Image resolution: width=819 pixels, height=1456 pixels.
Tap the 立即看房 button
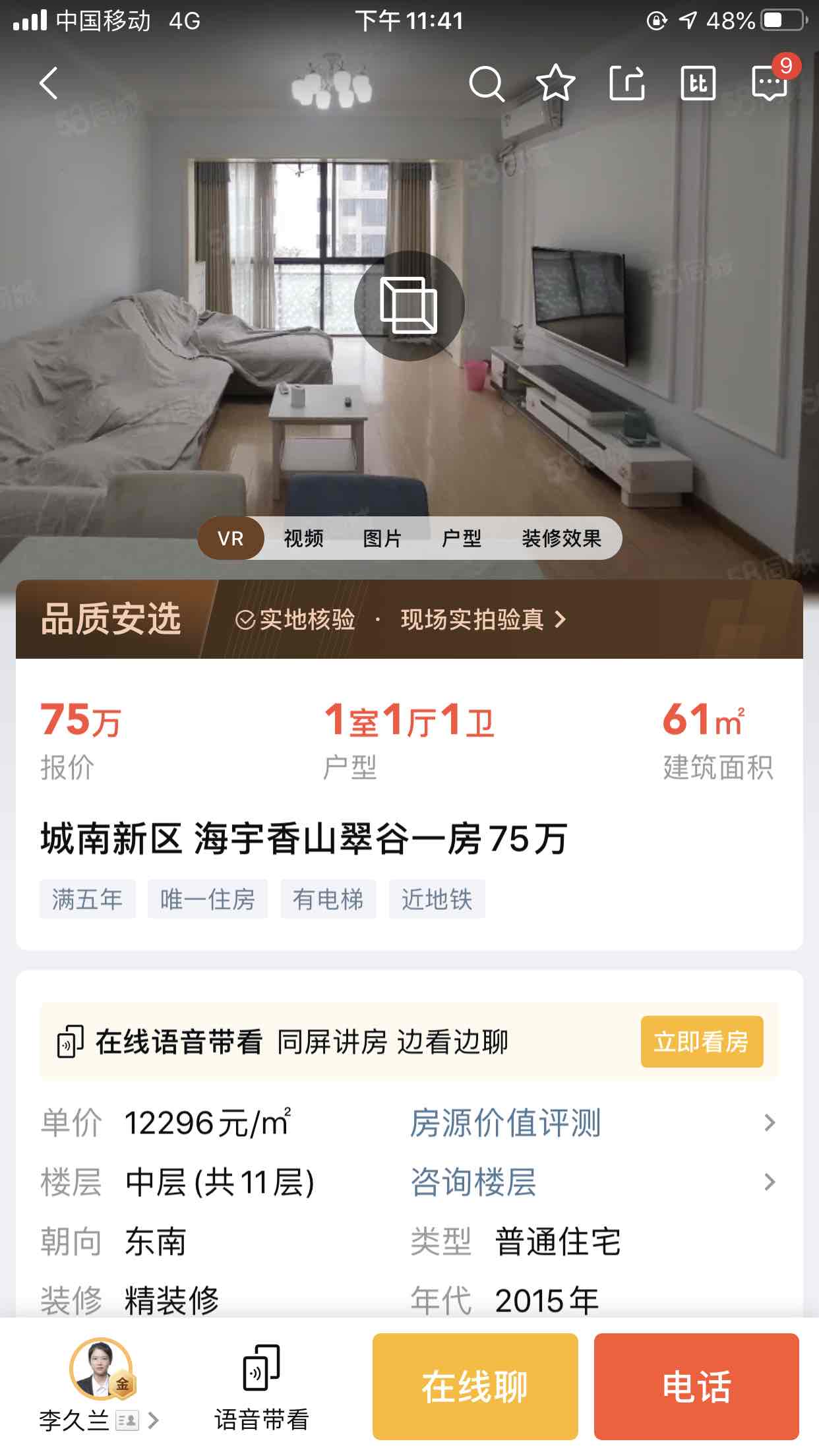702,1042
